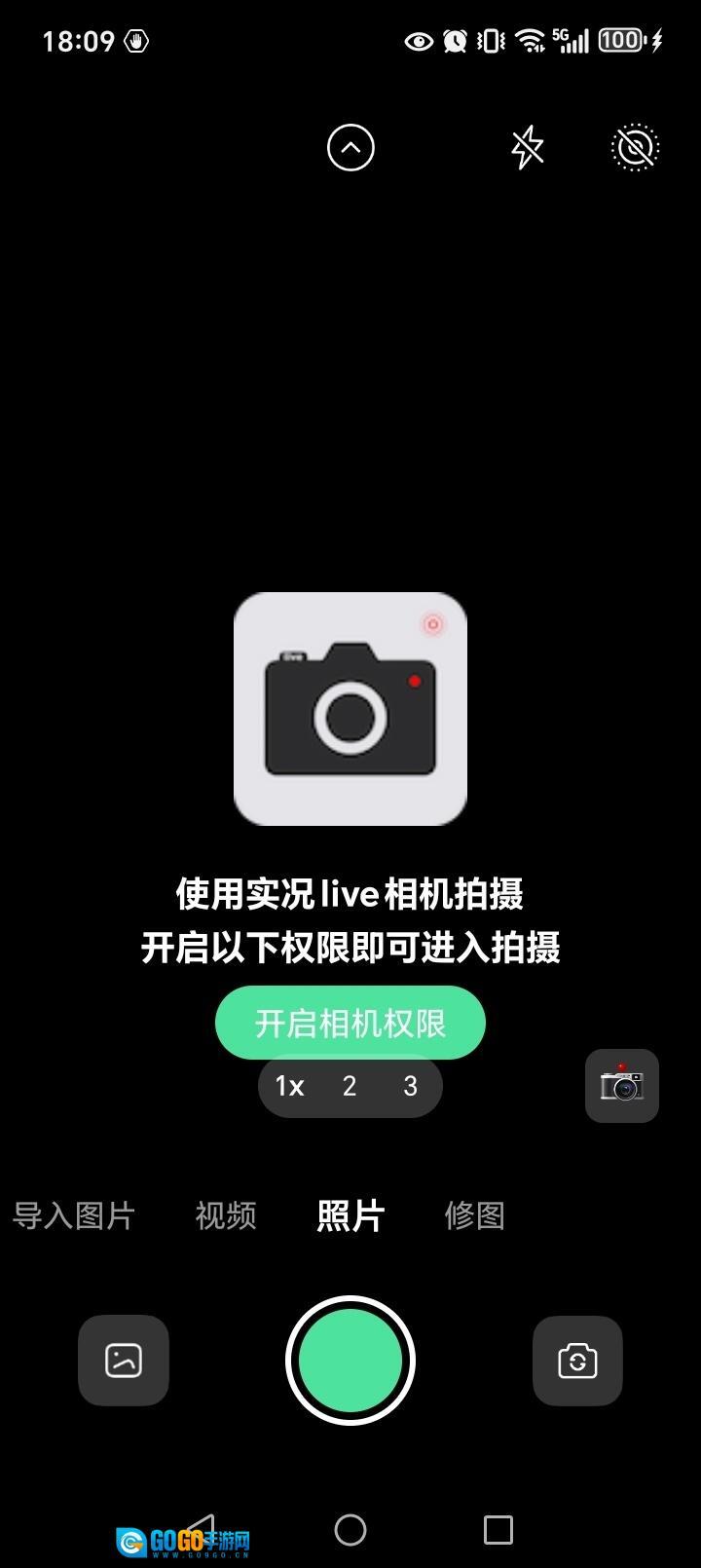Select 3x zoom level
Screen dimensions: 701x1568
[x=410, y=1086]
